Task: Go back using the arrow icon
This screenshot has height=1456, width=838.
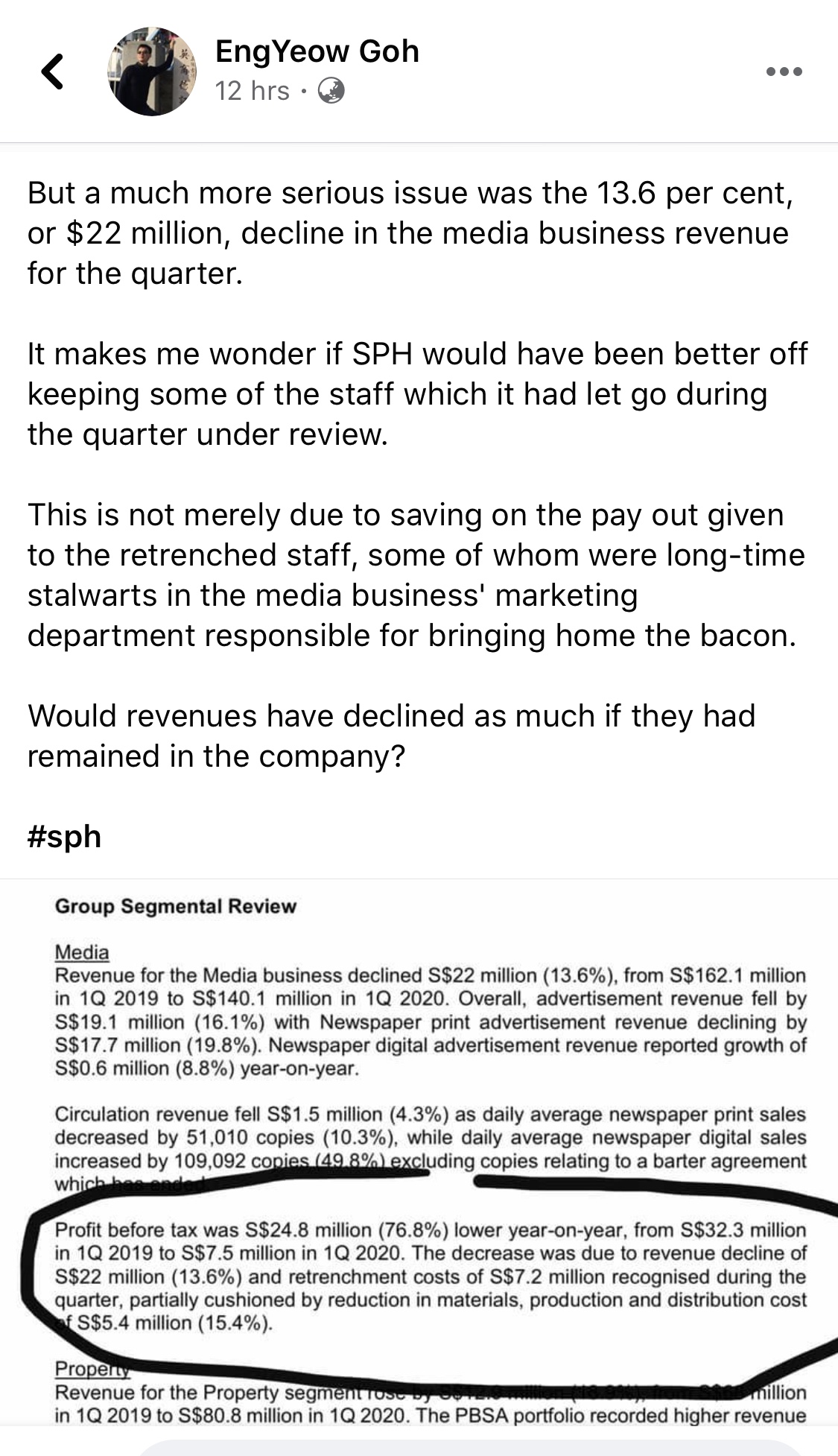Action: tap(52, 72)
